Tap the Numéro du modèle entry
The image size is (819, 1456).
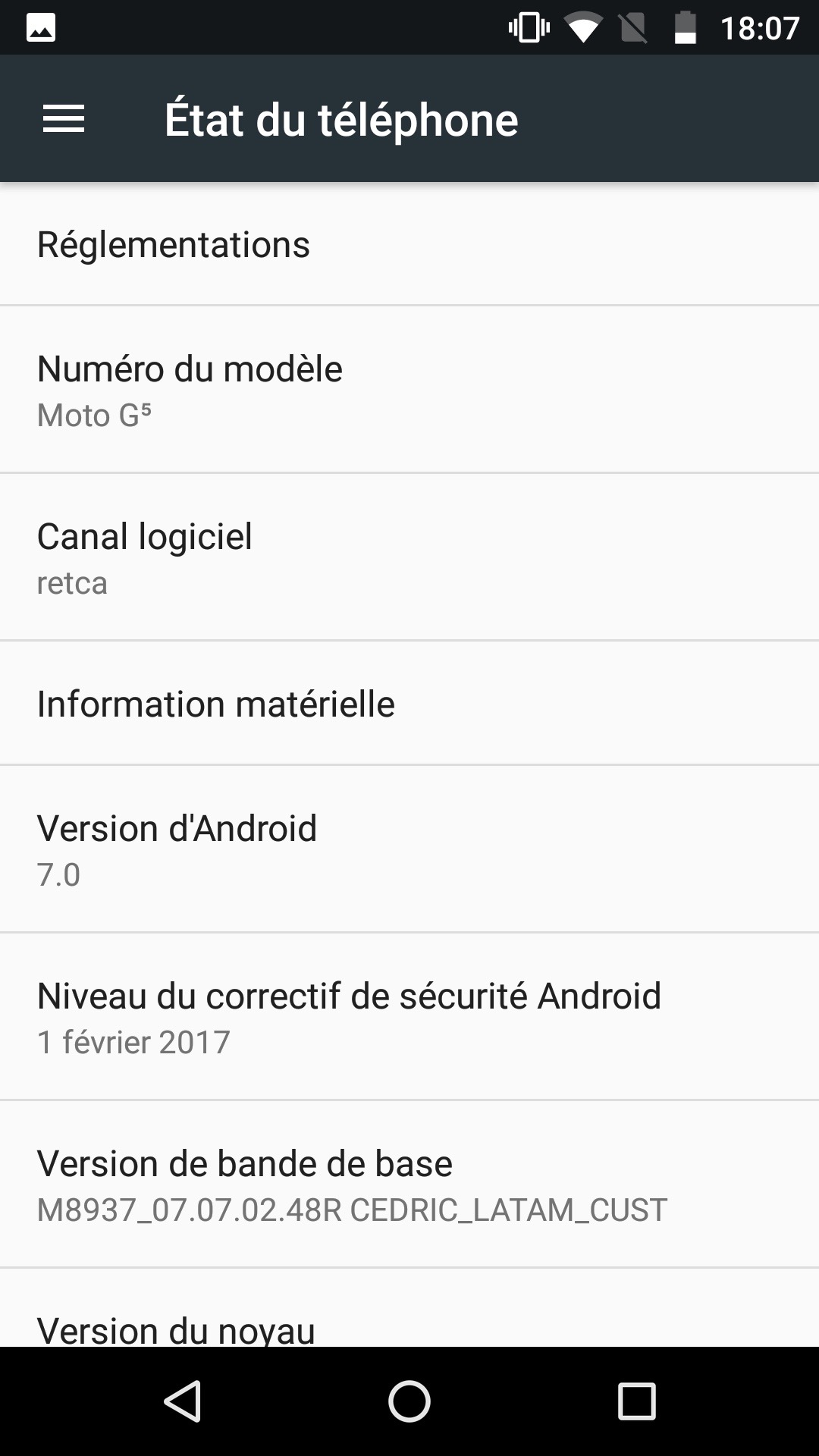click(409, 390)
